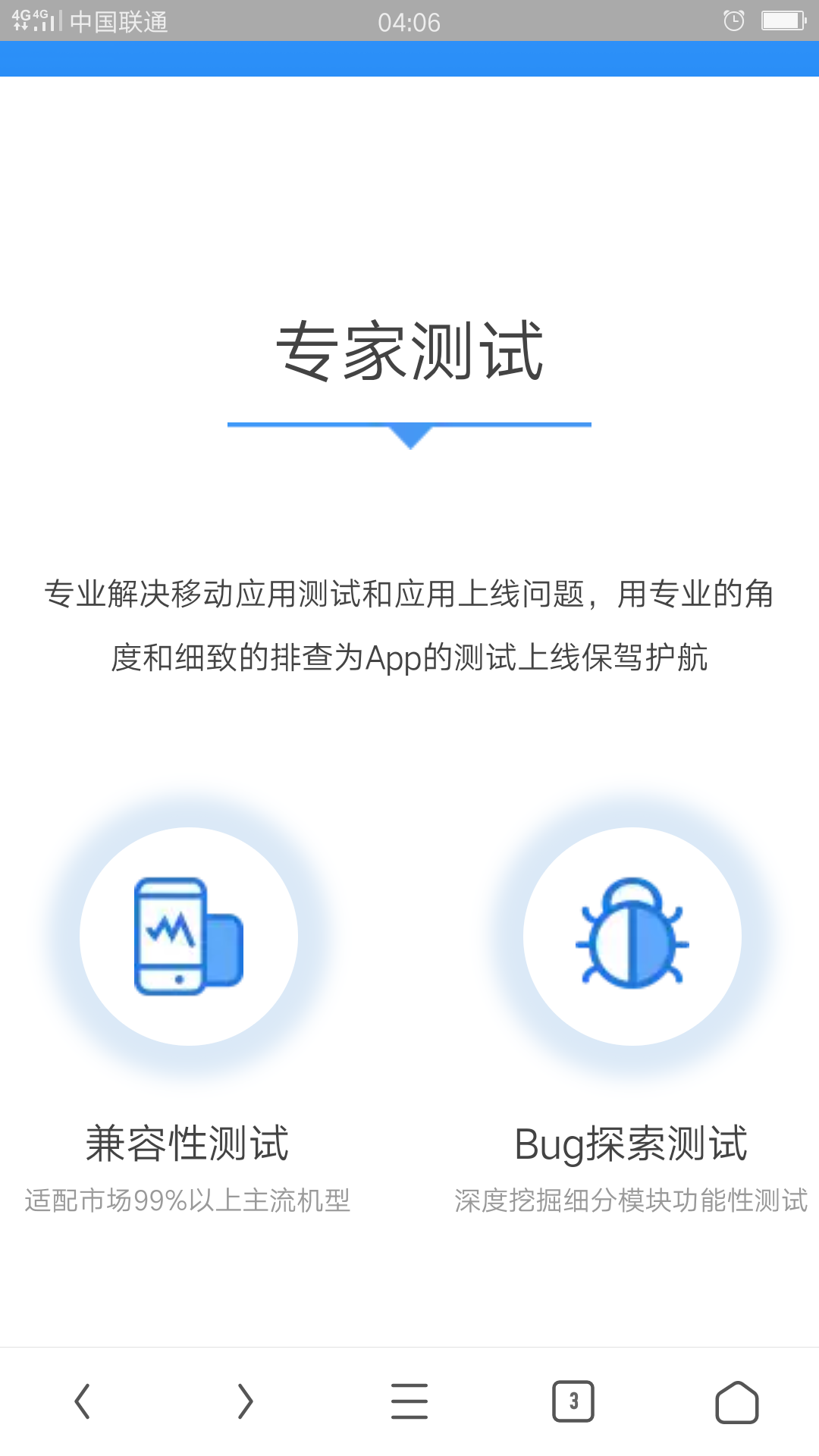Open the tab switcher showing 3 tabs

pyautogui.click(x=573, y=1401)
